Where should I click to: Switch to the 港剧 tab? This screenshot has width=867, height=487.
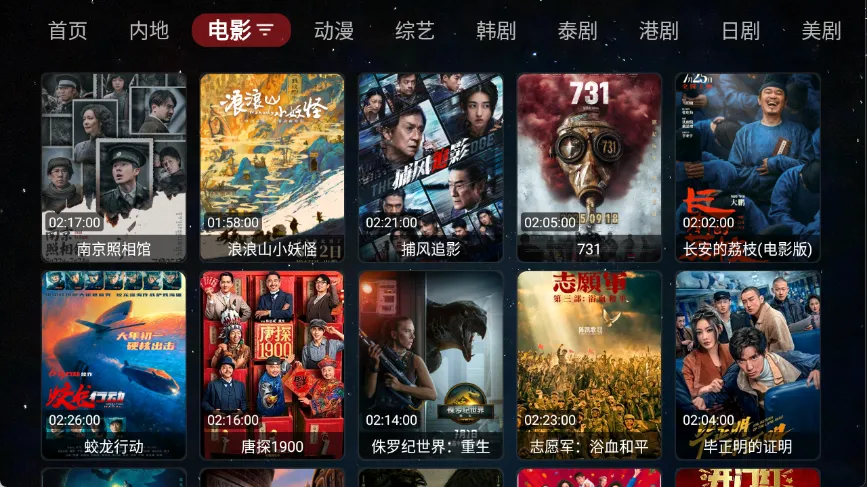(659, 31)
